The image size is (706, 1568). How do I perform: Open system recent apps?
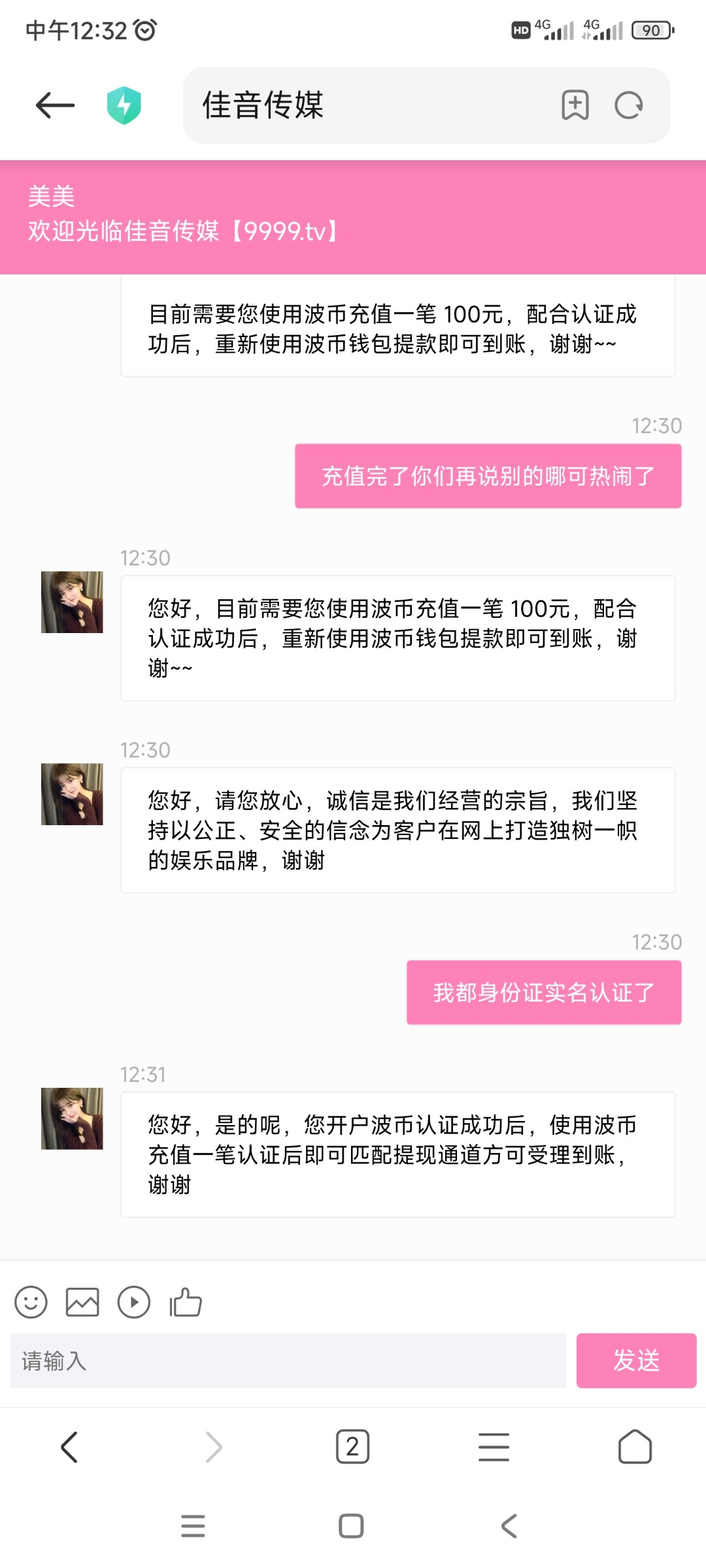193,1526
